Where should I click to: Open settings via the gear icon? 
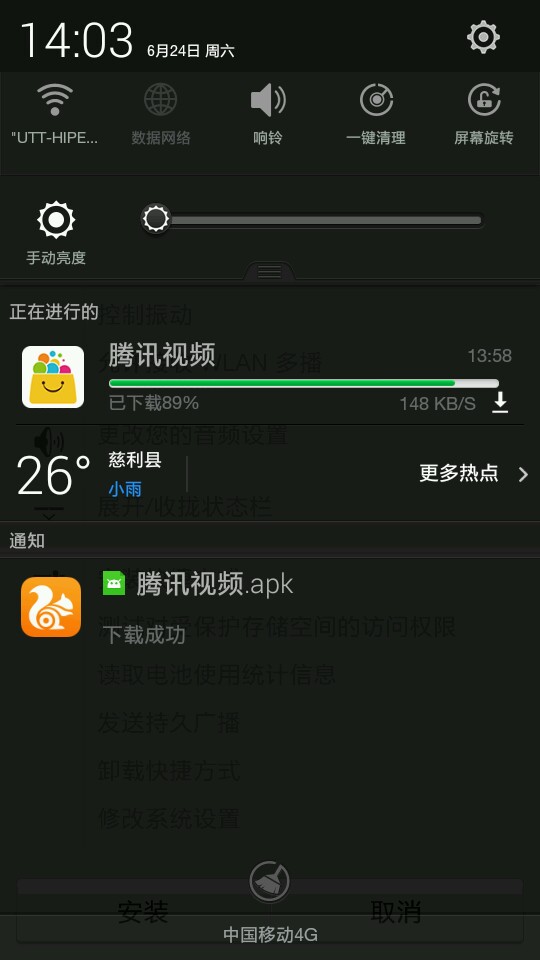coord(483,38)
